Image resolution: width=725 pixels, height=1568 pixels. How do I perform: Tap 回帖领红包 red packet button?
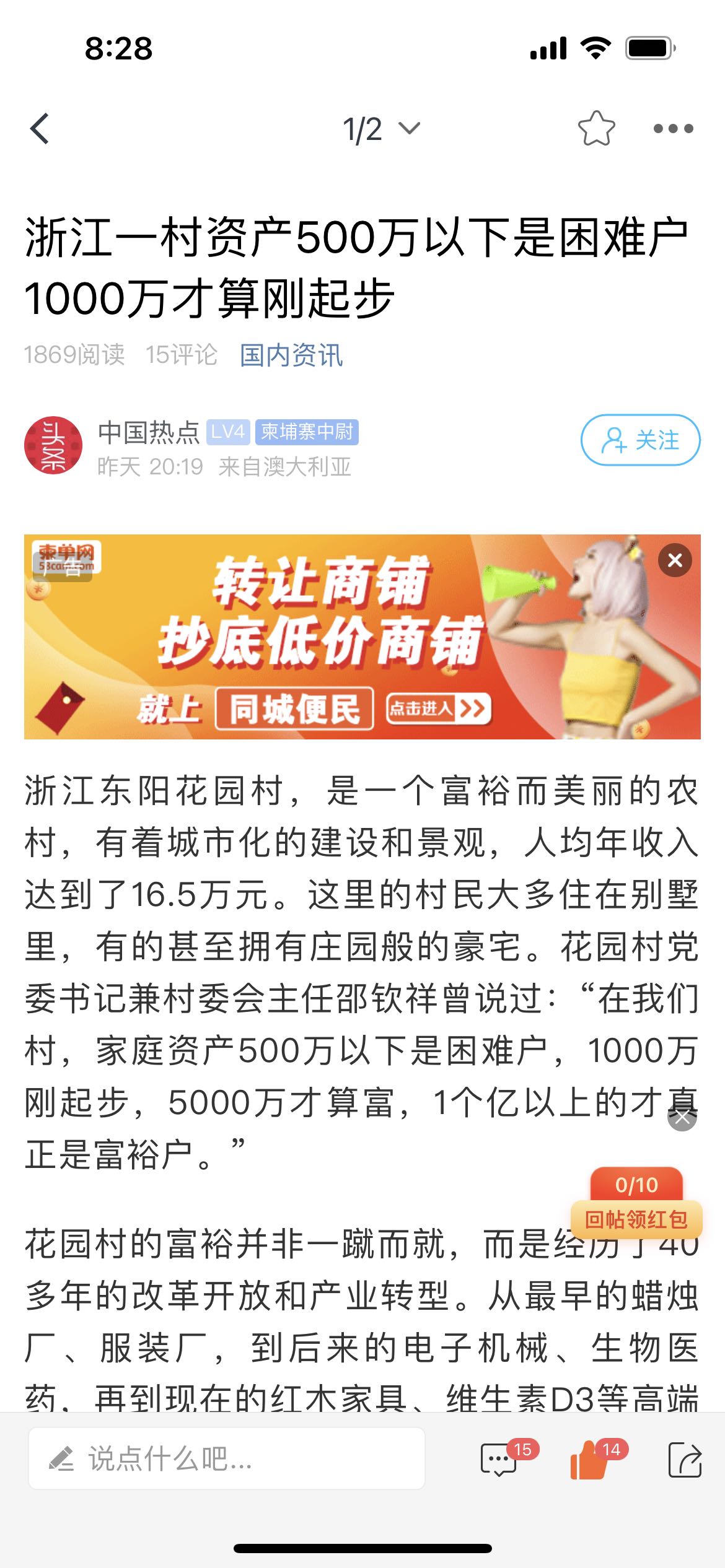[636, 1219]
